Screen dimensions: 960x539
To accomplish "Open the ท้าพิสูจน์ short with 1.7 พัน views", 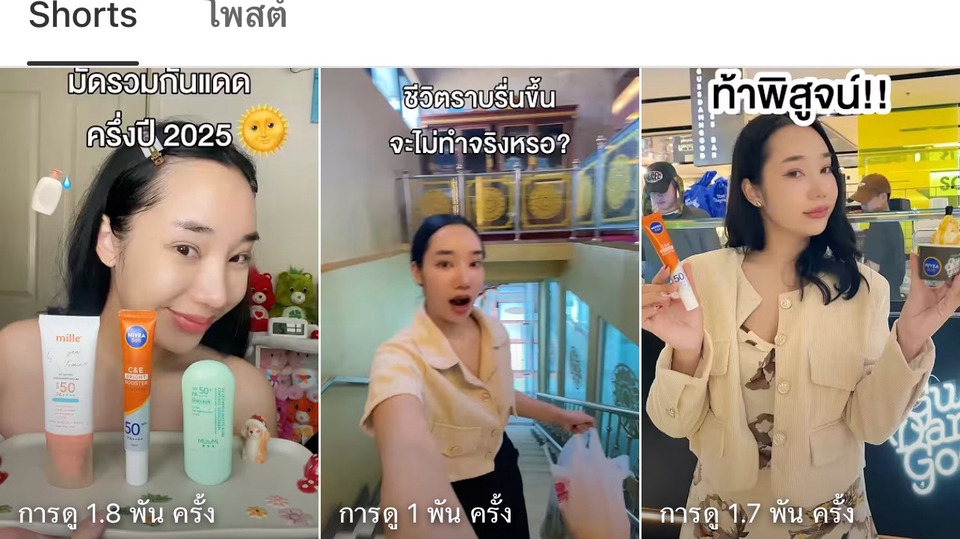I will [x=800, y=300].
